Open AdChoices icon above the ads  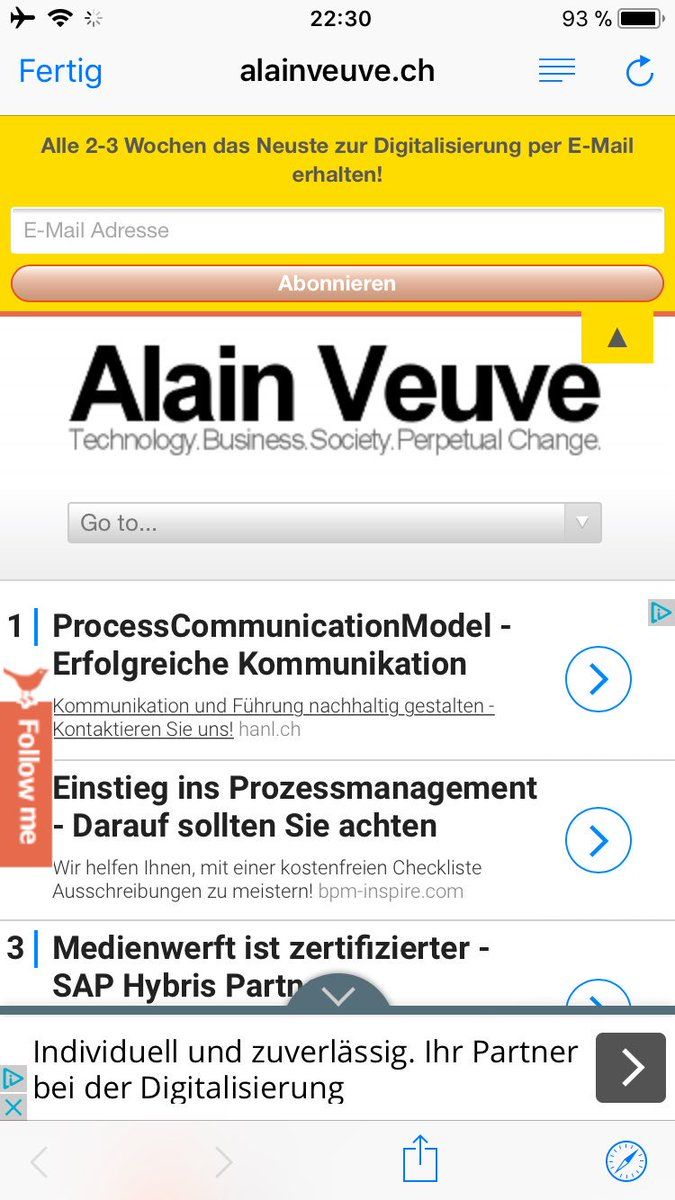click(x=660, y=613)
